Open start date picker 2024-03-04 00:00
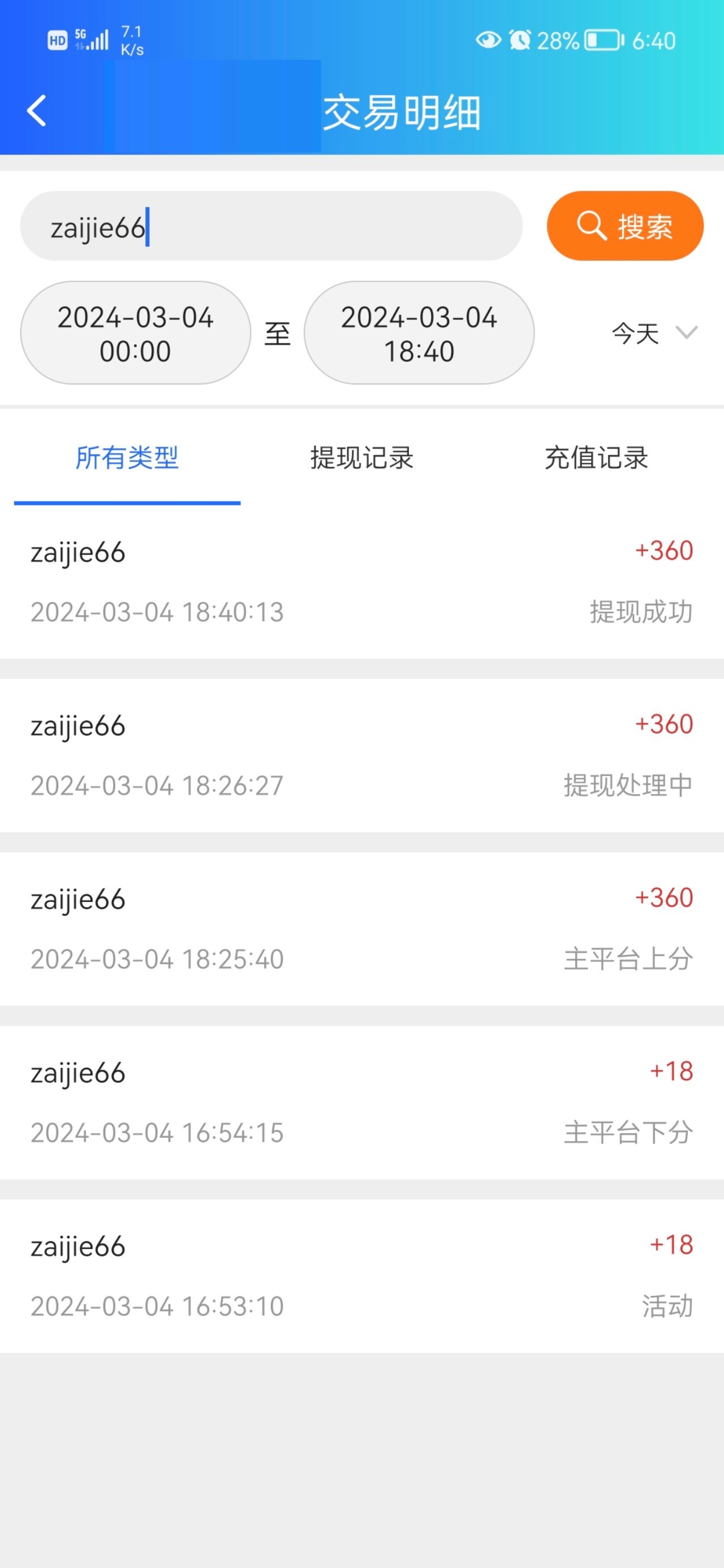 pyautogui.click(x=135, y=333)
